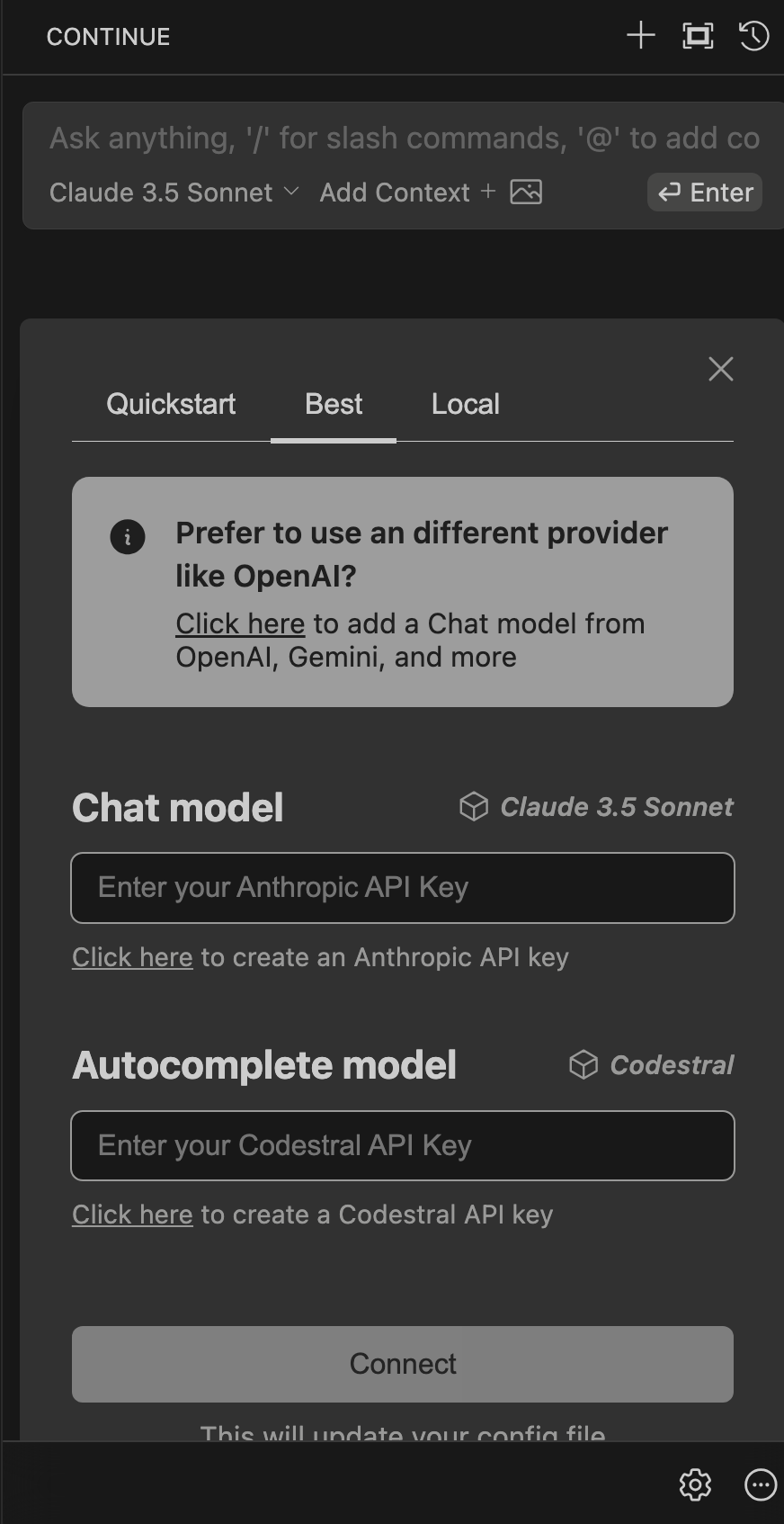The width and height of the screenshot is (784, 1524).
Task: Open settings gear icon
Action: pos(695,1484)
